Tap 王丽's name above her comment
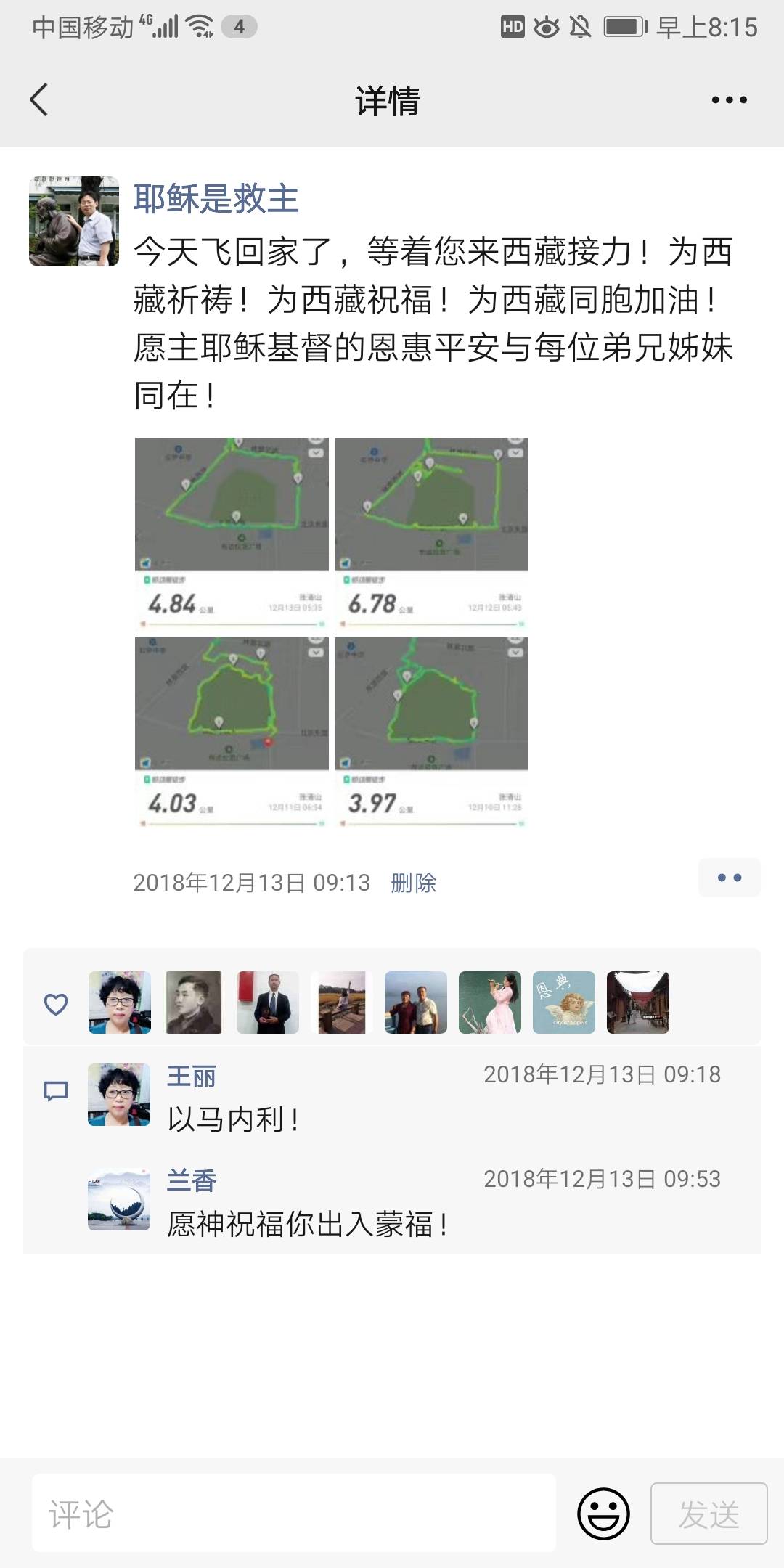 click(190, 1077)
